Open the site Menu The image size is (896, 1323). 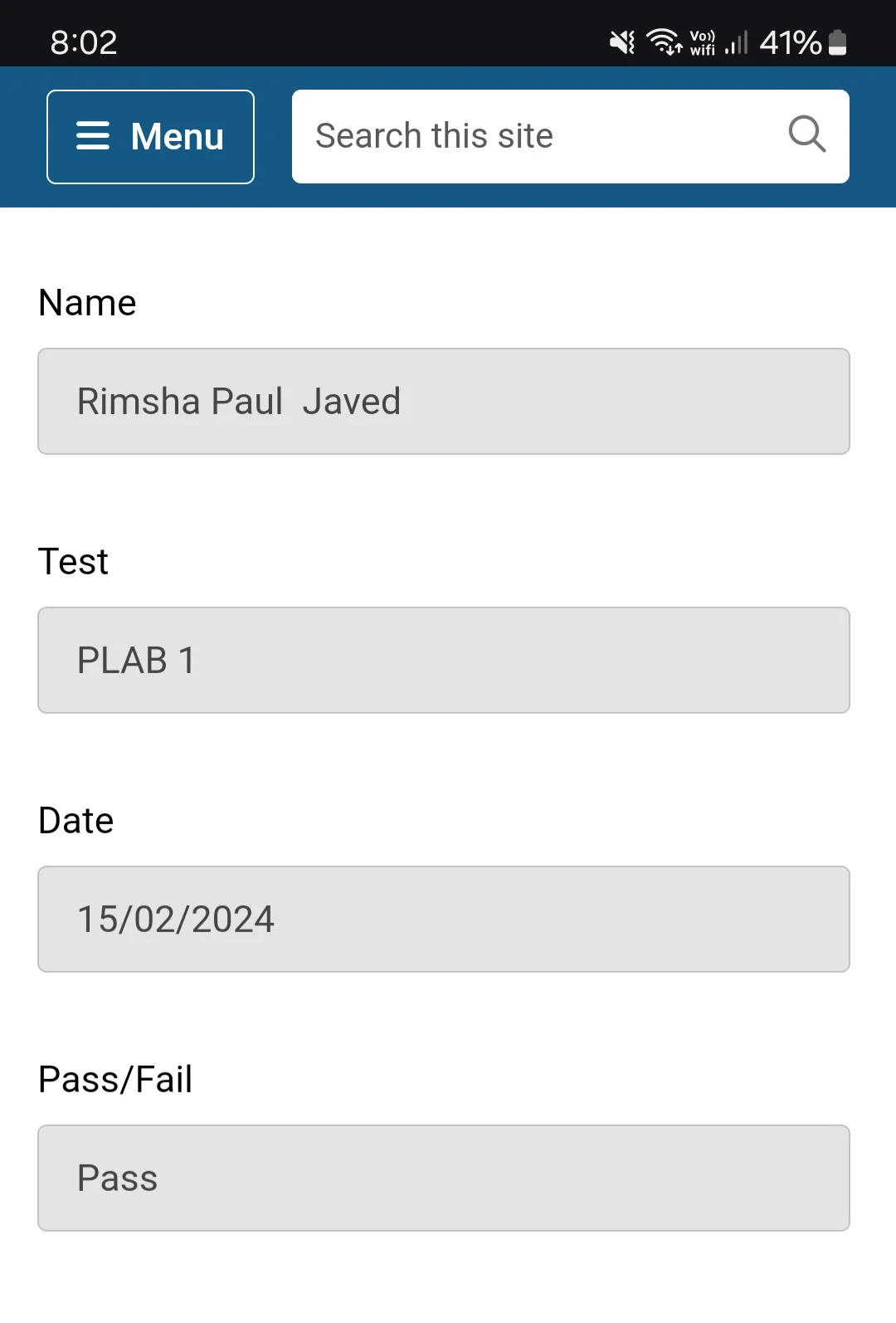(x=150, y=136)
